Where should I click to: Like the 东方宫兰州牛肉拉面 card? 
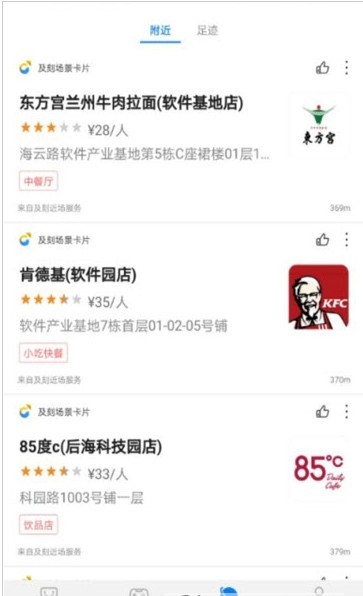[322, 68]
